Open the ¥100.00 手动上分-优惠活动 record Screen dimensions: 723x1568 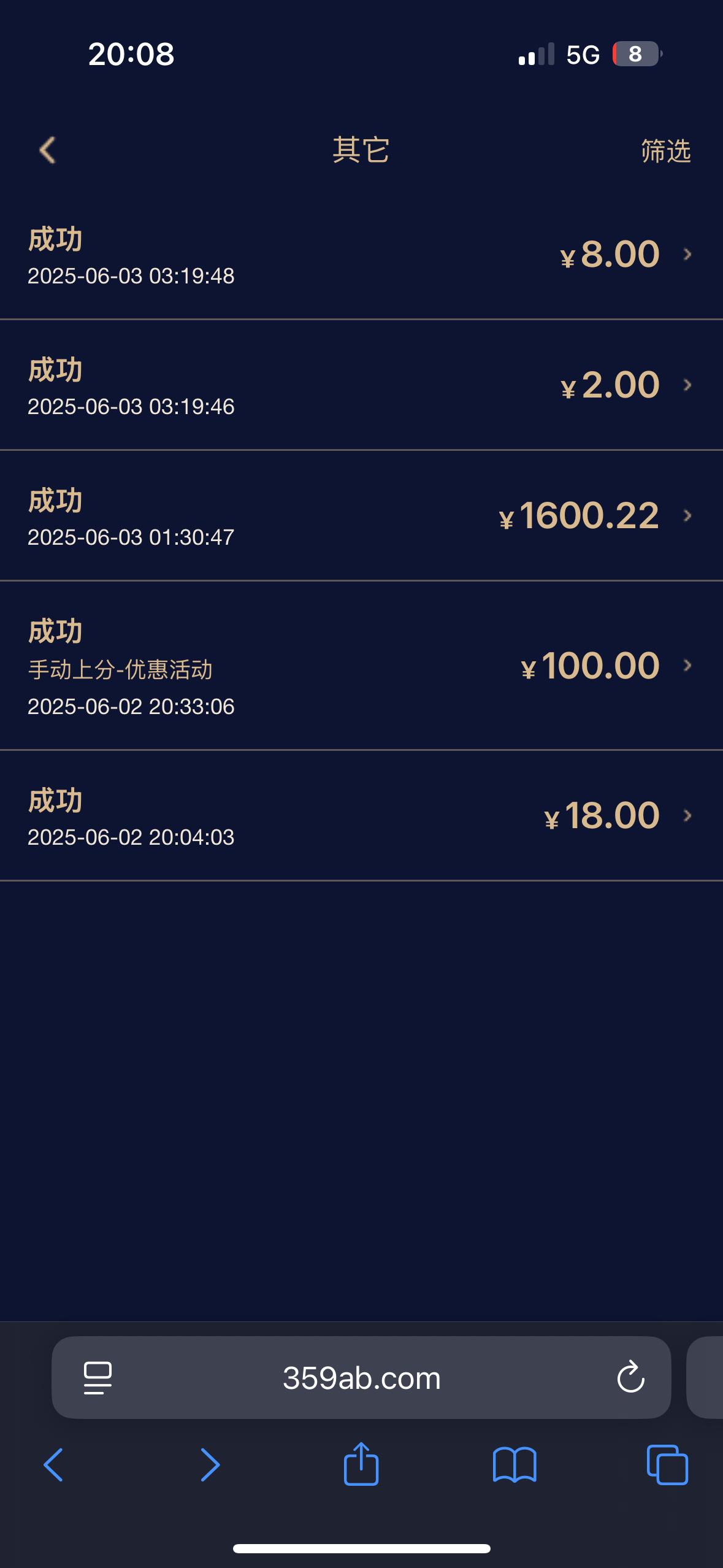point(361,666)
